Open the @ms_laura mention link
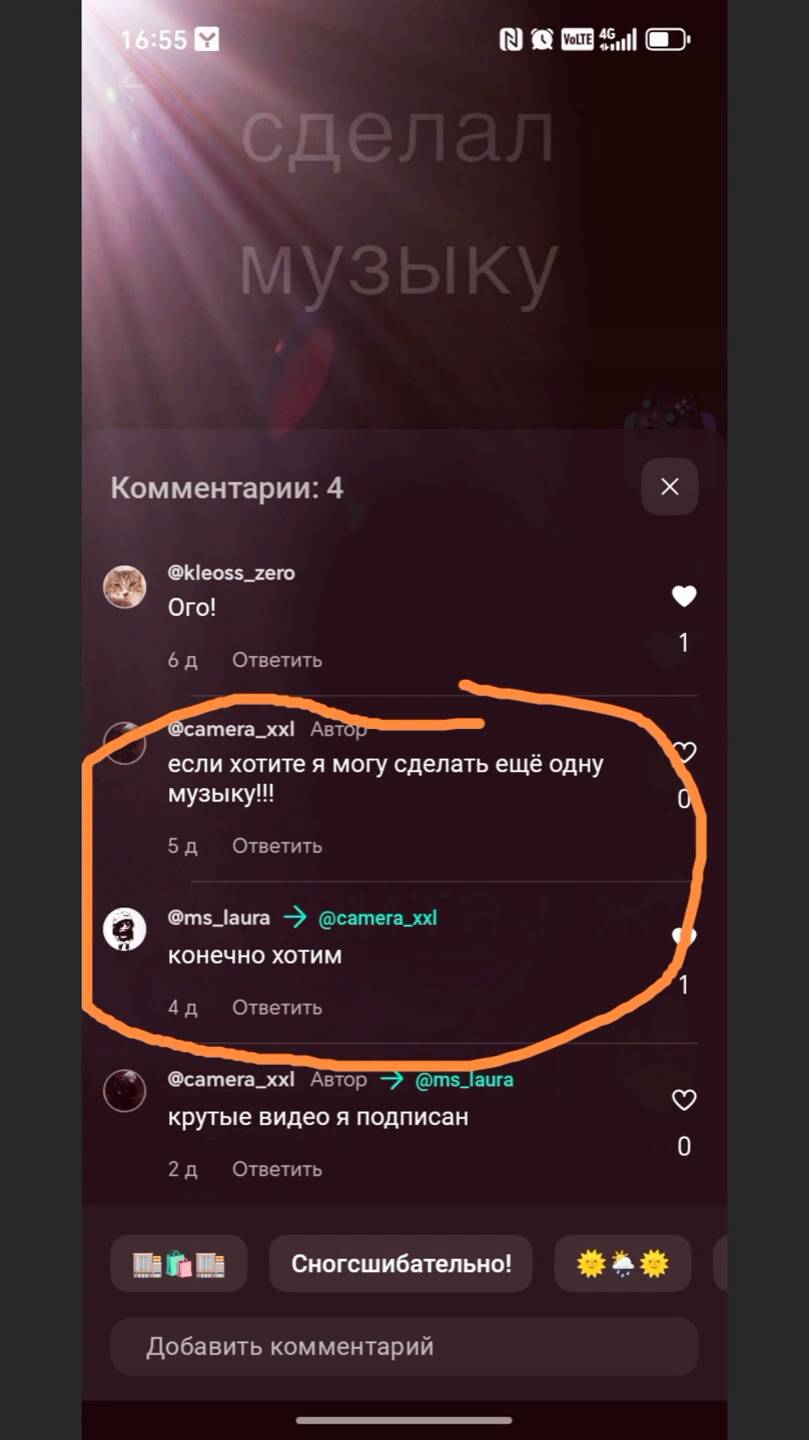The height and width of the screenshot is (1440, 809). 464,1080
